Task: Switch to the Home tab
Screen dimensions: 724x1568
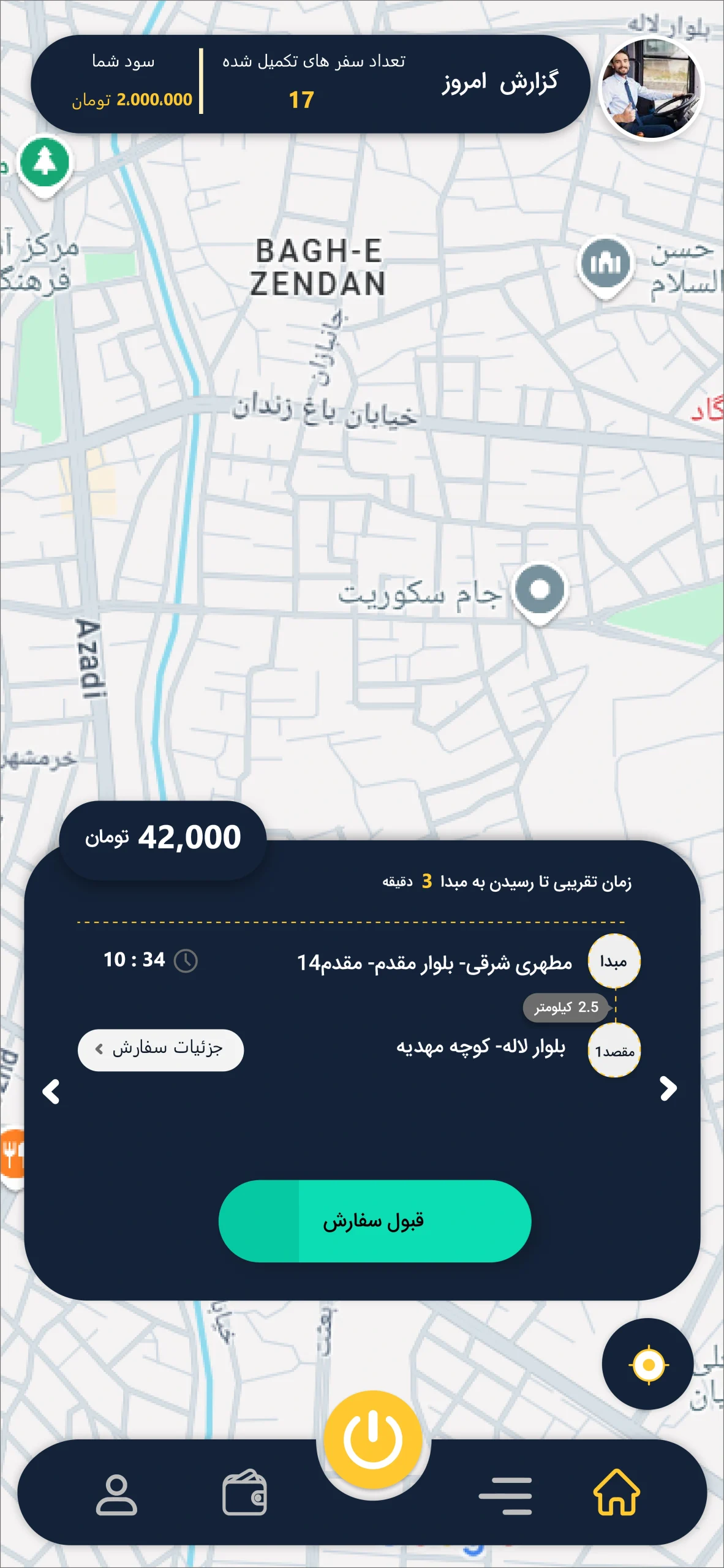Action: coord(616,1493)
